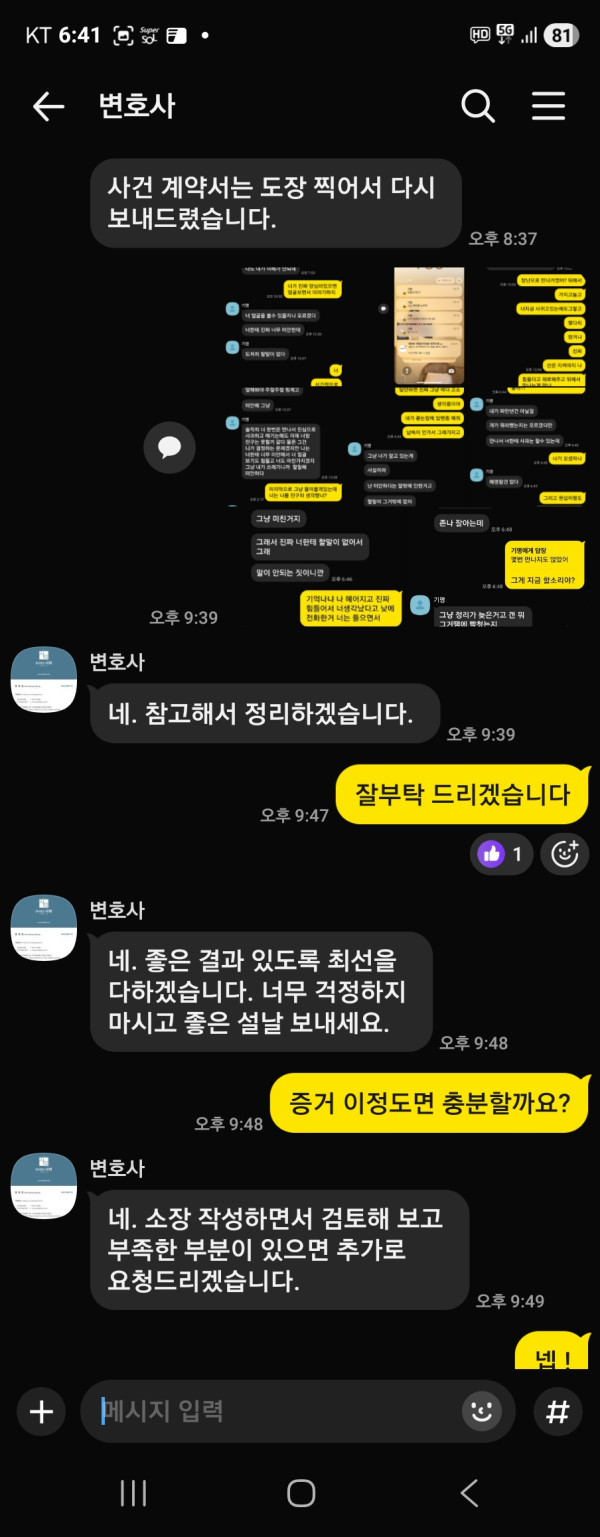Tap the comment bubble beside the shared image
The image size is (600, 1537).
169,447
